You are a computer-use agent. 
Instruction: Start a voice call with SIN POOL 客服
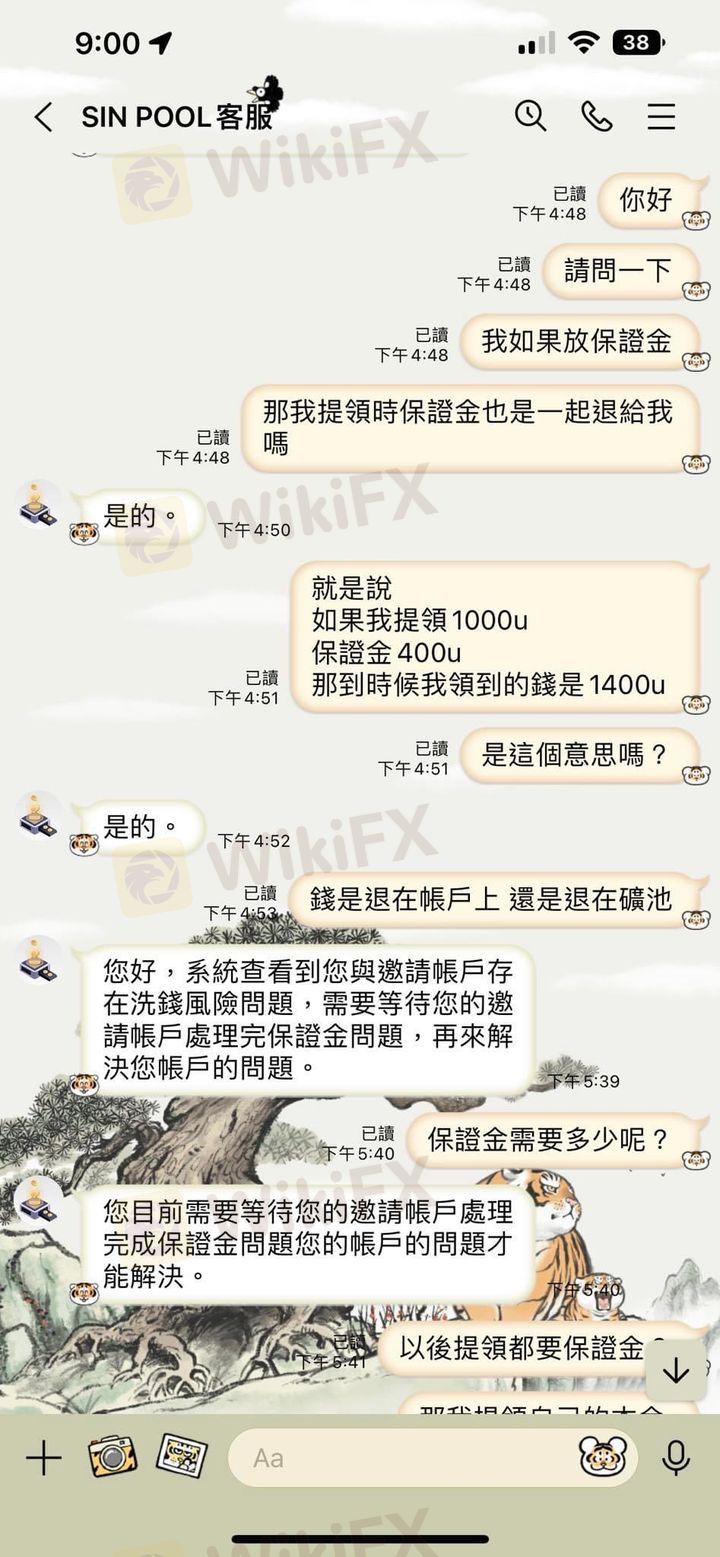click(597, 116)
